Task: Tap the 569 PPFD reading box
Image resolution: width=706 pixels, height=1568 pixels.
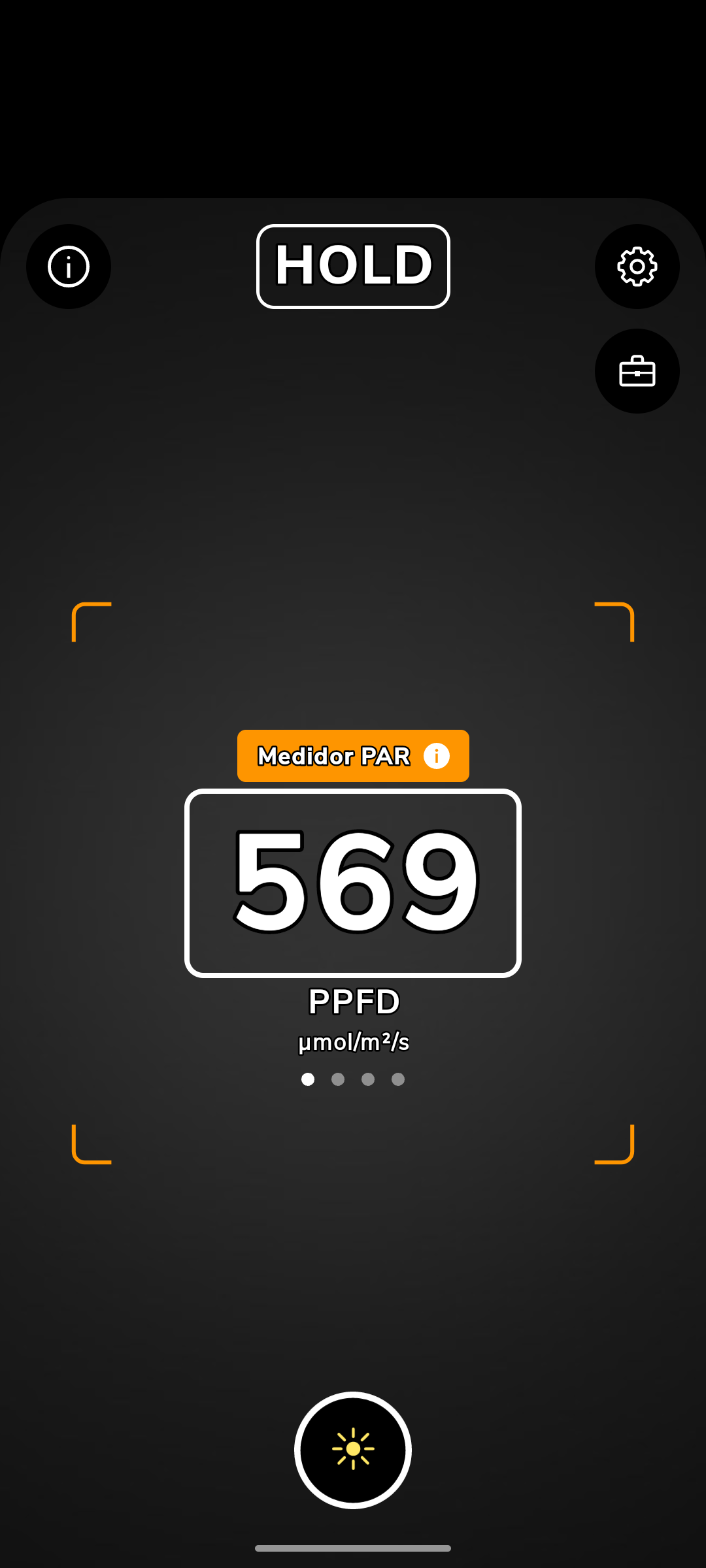Action: (x=353, y=883)
